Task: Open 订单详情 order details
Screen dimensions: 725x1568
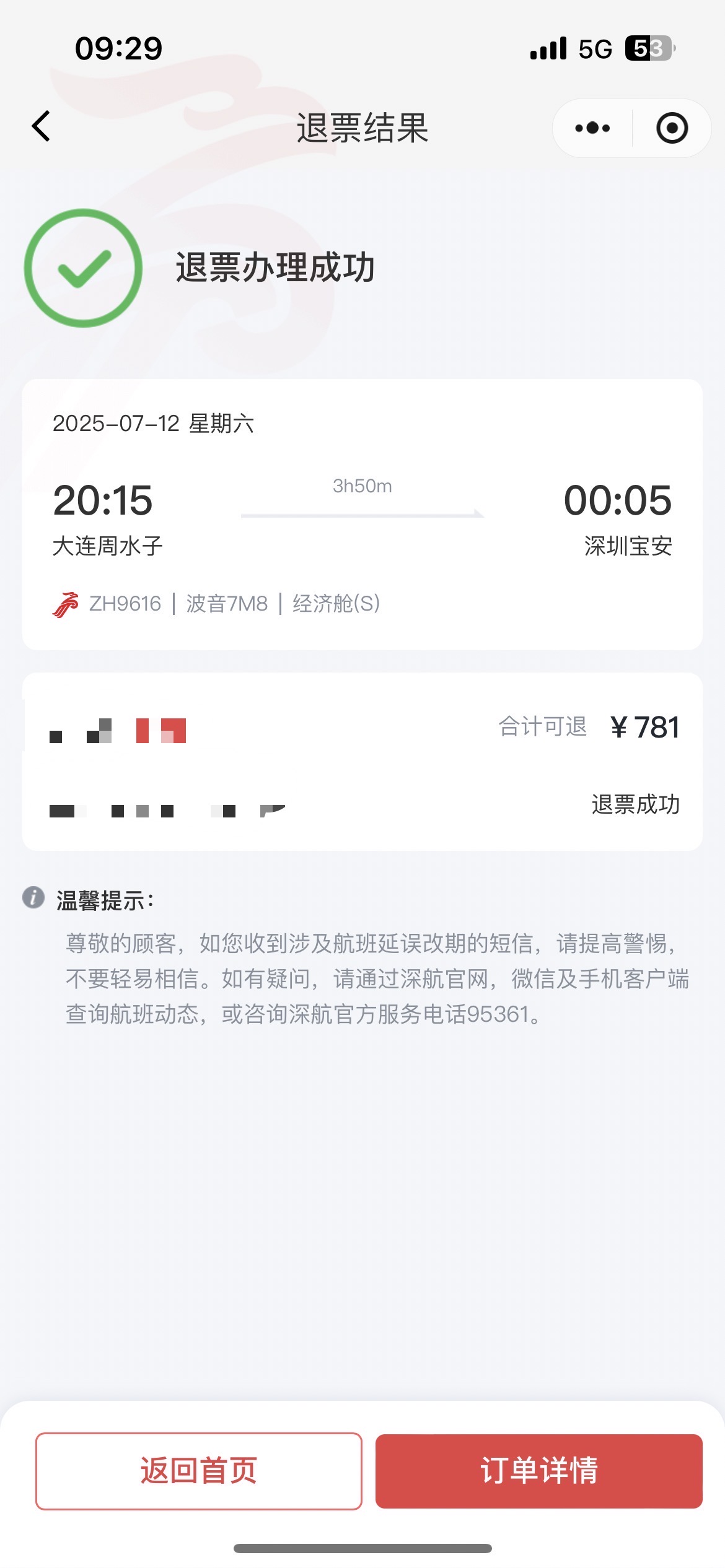Action: [538, 1471]
